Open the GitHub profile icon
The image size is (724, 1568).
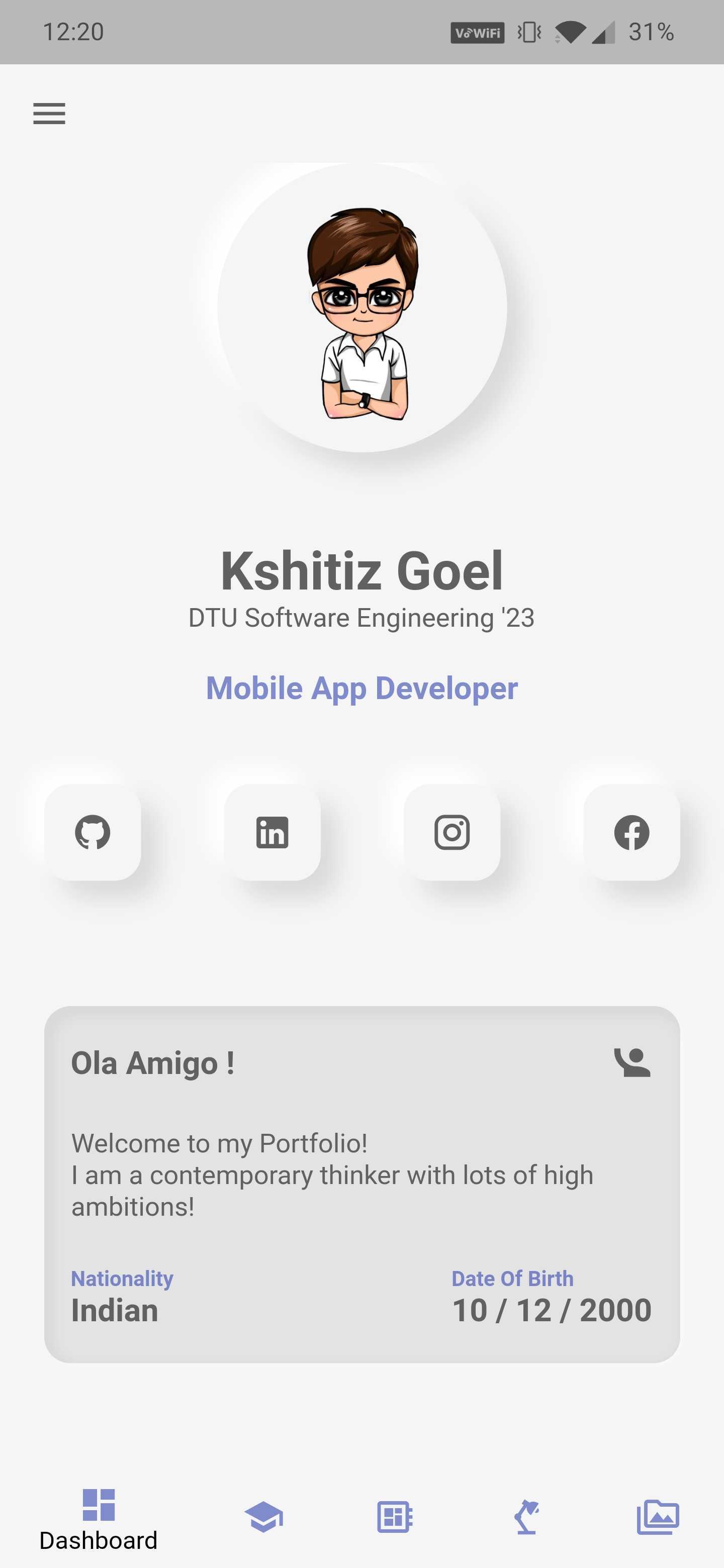pos(93,833)
